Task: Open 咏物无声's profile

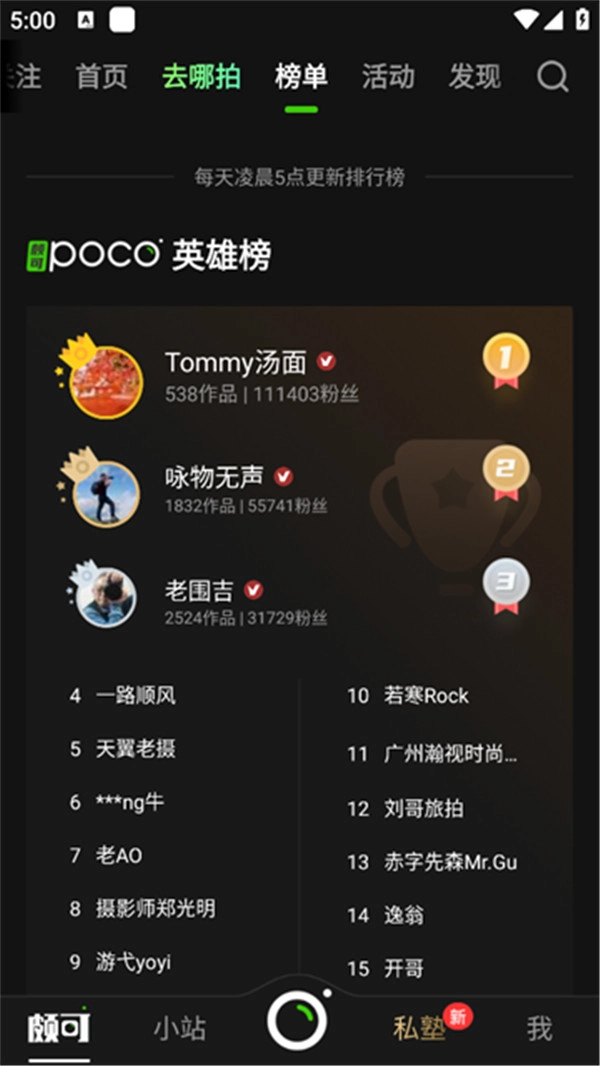Action: (214, 477)
